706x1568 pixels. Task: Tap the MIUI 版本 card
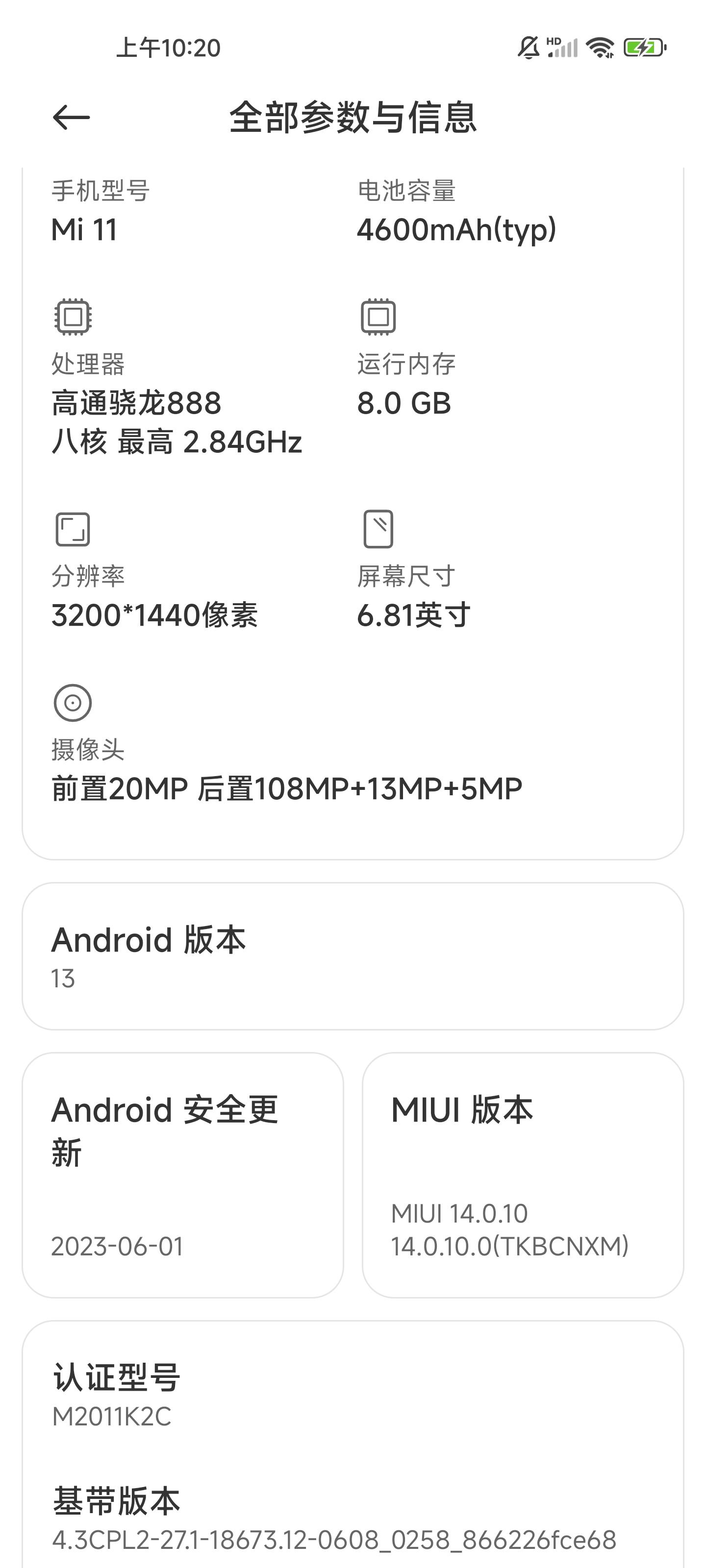coord(523,1175)
